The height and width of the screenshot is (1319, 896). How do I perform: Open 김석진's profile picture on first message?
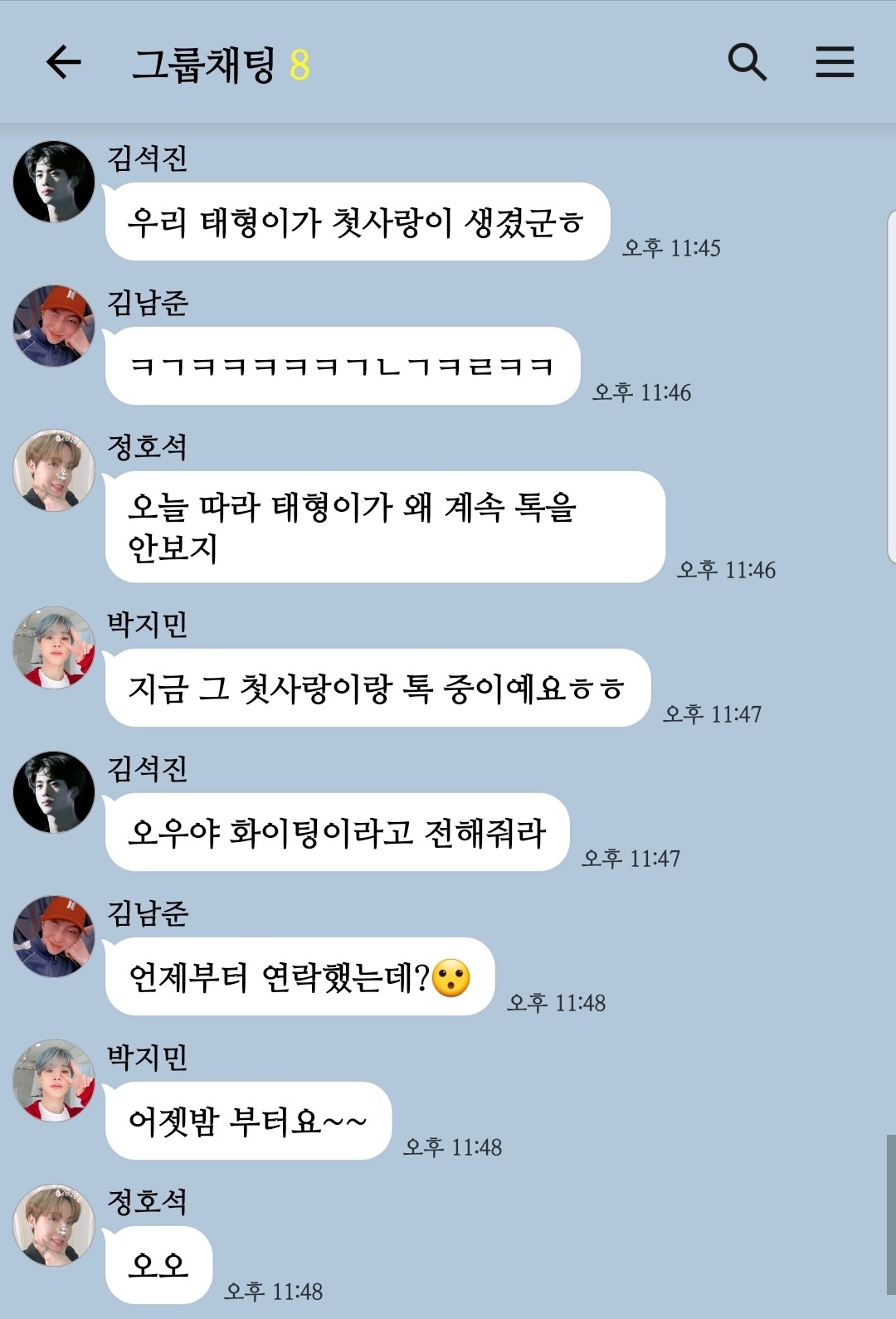[x=54, y=182]
